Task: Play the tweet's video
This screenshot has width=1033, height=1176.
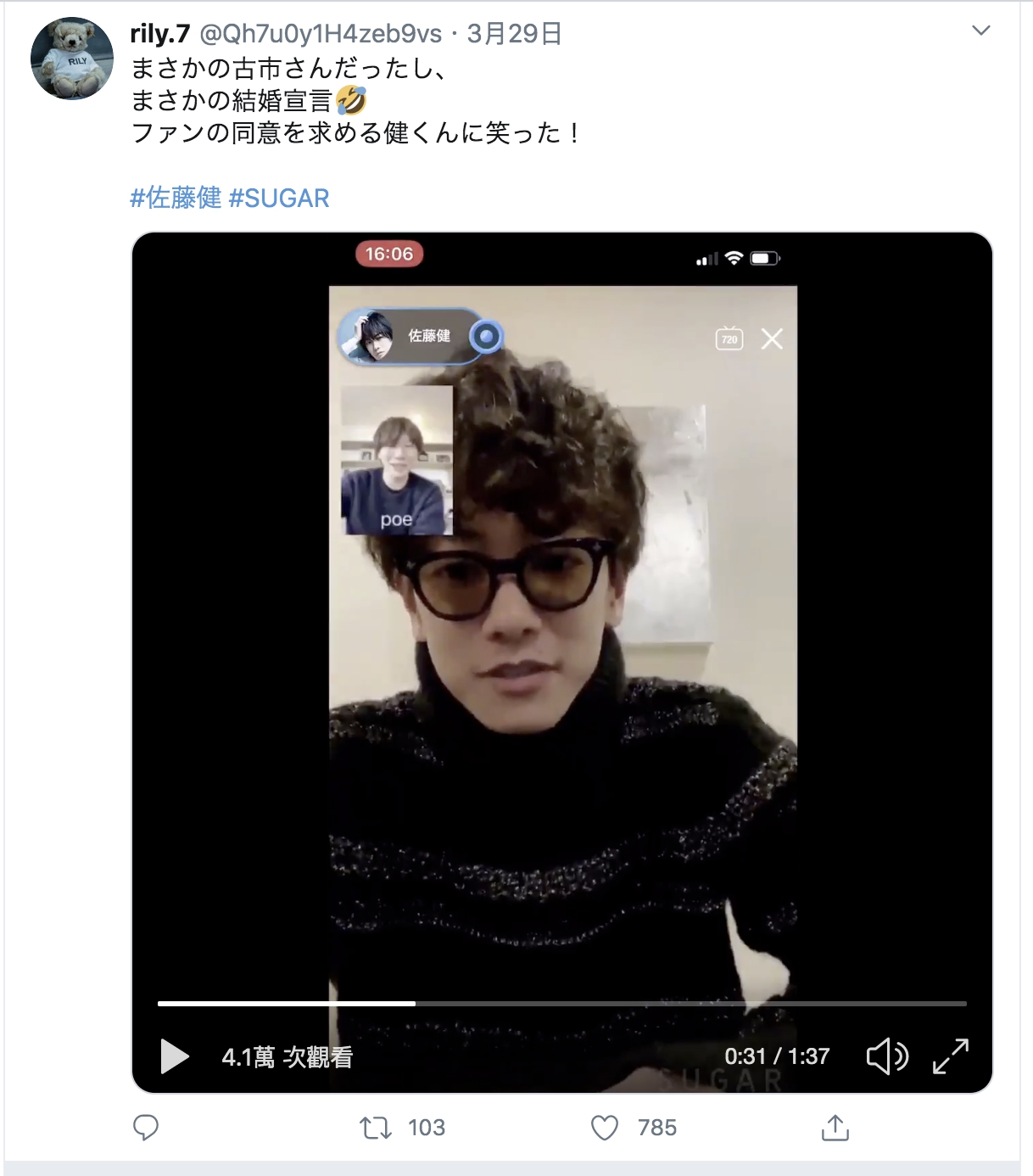Action: coord(175,1056)
